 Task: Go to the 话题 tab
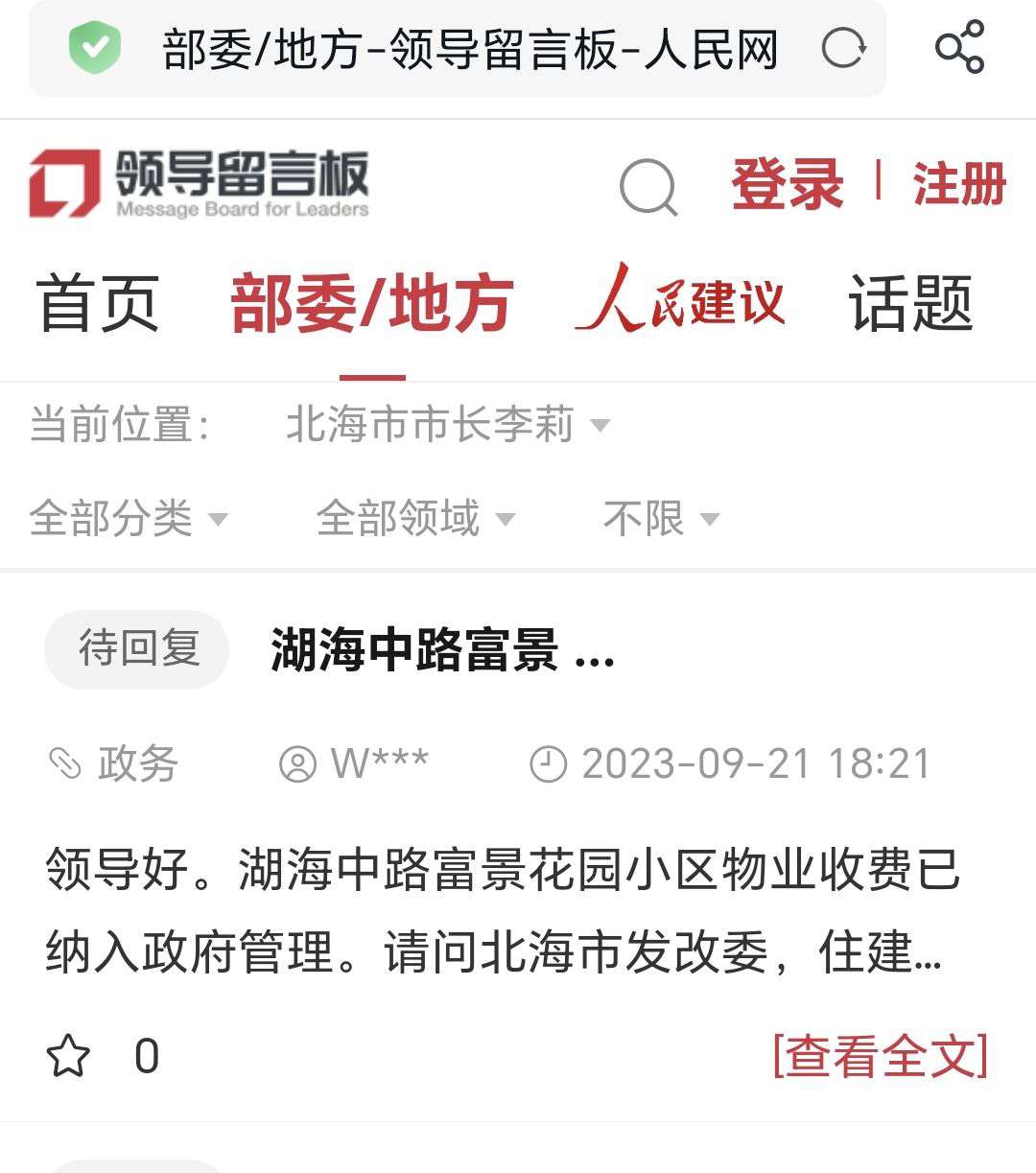910,304
